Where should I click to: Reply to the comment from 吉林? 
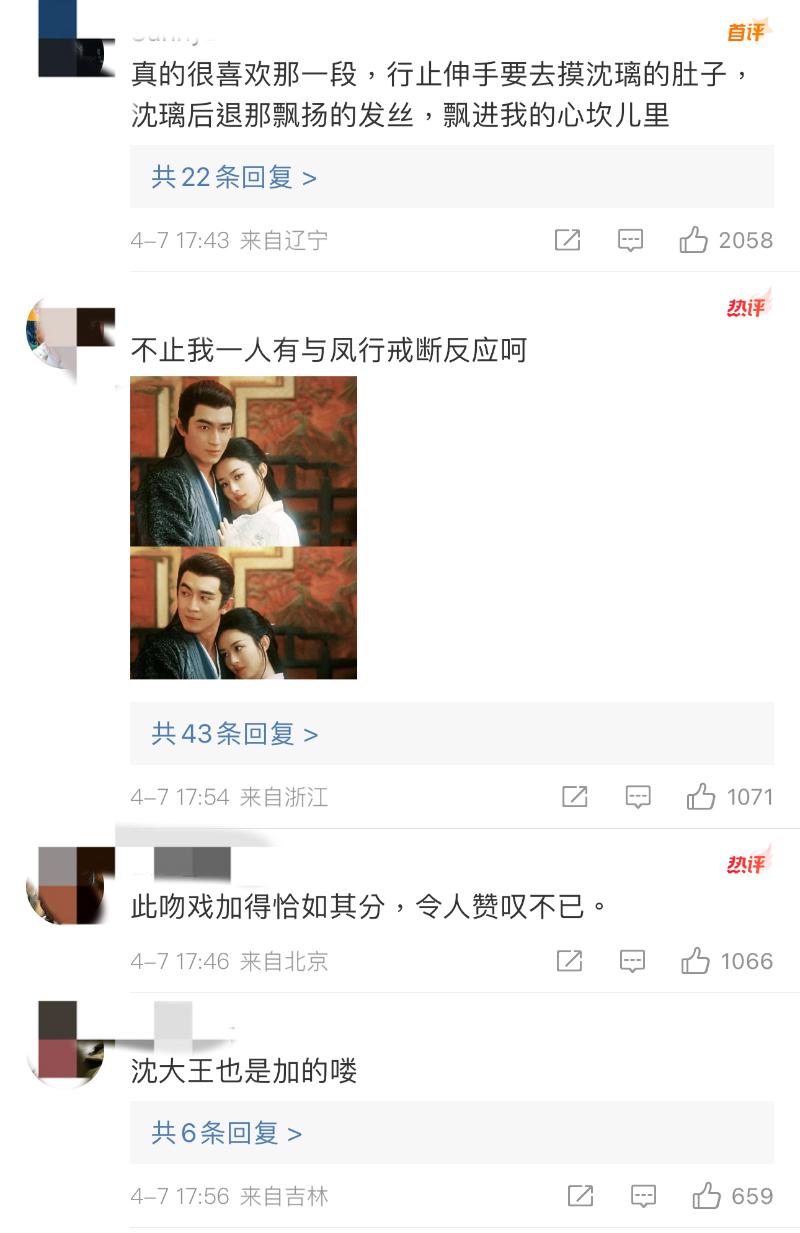(643, 1196)
